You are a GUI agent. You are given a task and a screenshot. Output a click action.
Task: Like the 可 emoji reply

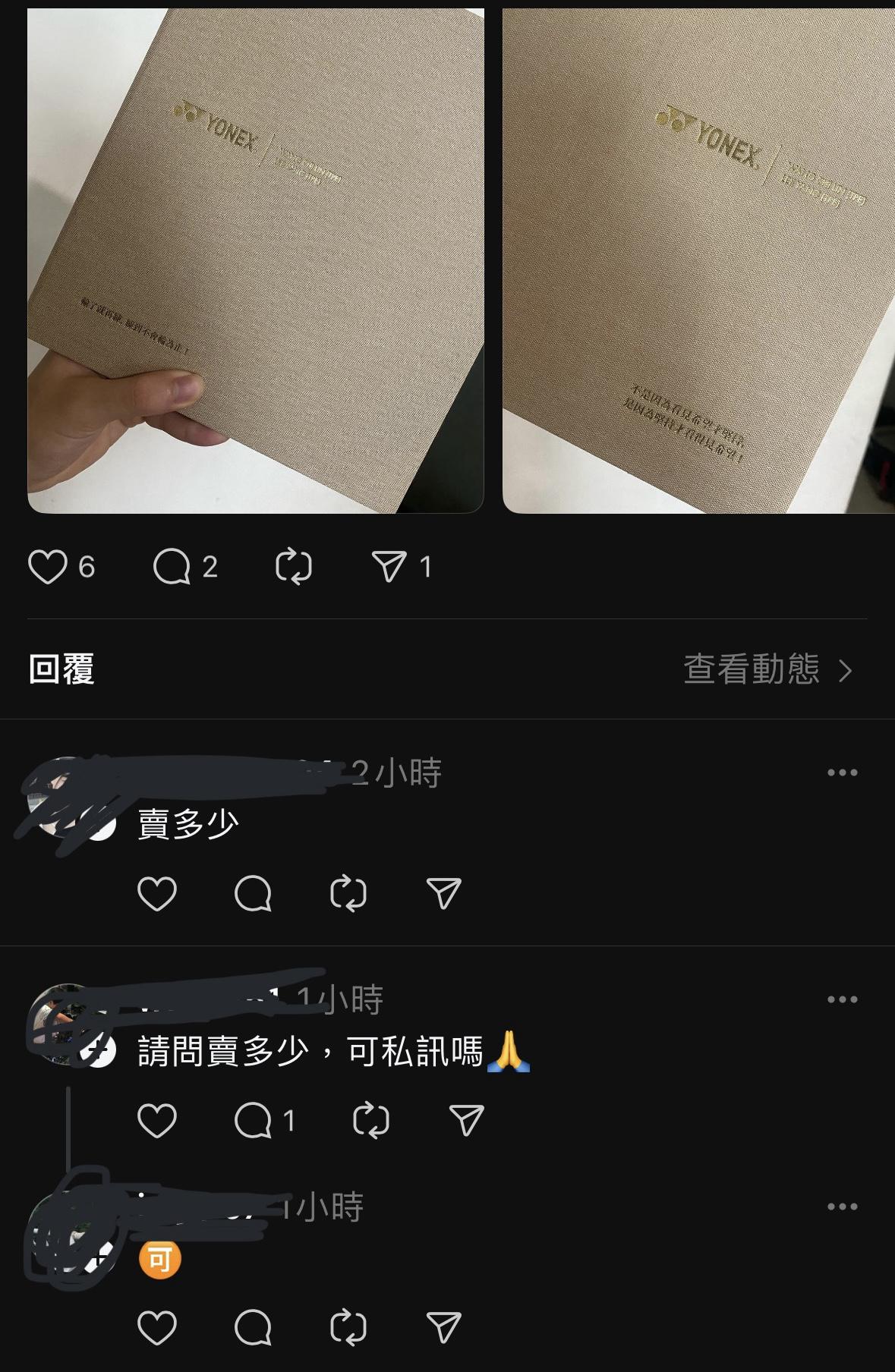[x=157, y=1327]
